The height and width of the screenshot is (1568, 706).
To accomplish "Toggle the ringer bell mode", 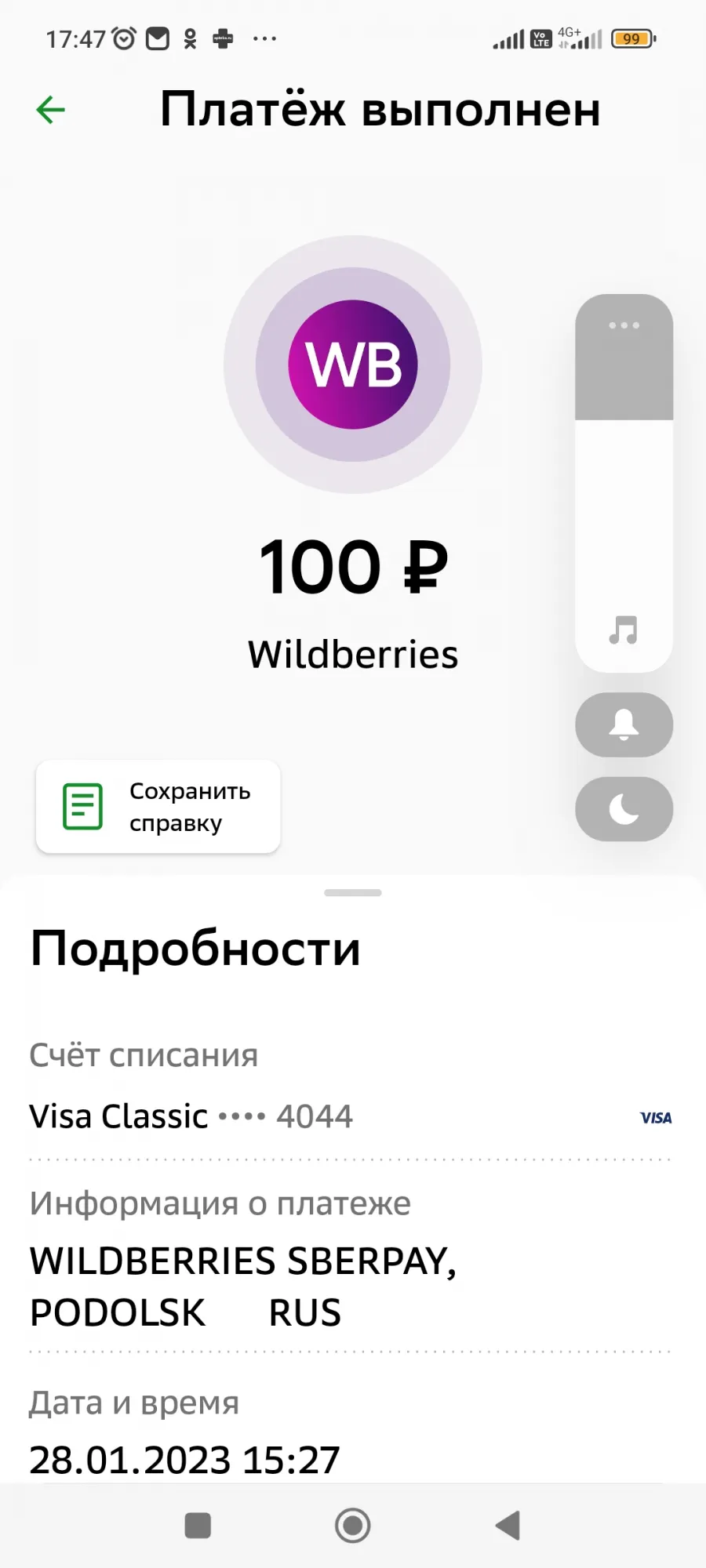I will [x=624, y=724].
